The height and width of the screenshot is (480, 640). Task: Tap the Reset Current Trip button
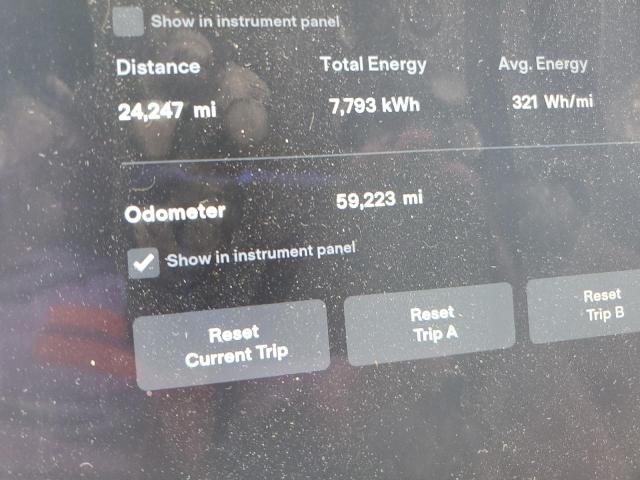(x=232, y=343)
